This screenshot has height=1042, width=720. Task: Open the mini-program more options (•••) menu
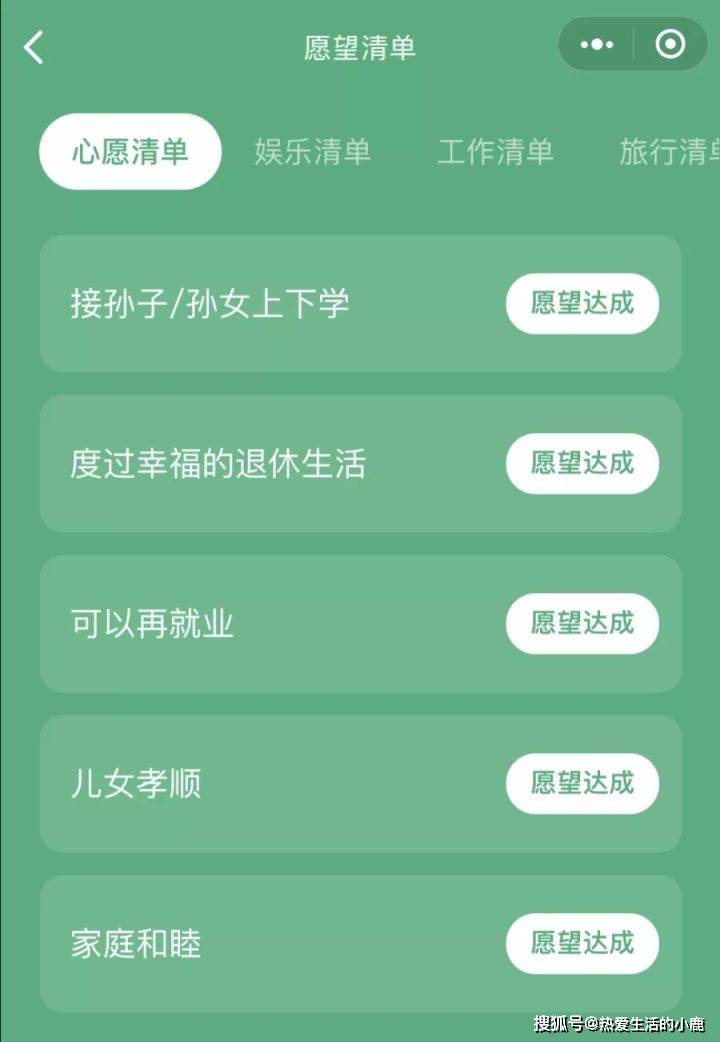coord(597,45)
